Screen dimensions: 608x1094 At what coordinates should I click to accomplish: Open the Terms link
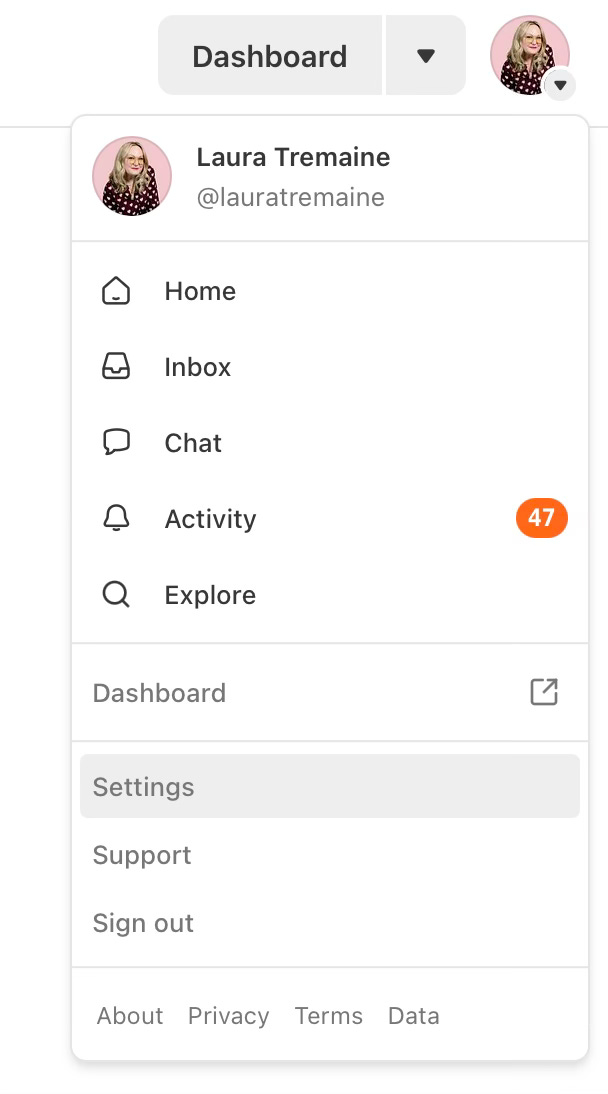click(328, 1017)
